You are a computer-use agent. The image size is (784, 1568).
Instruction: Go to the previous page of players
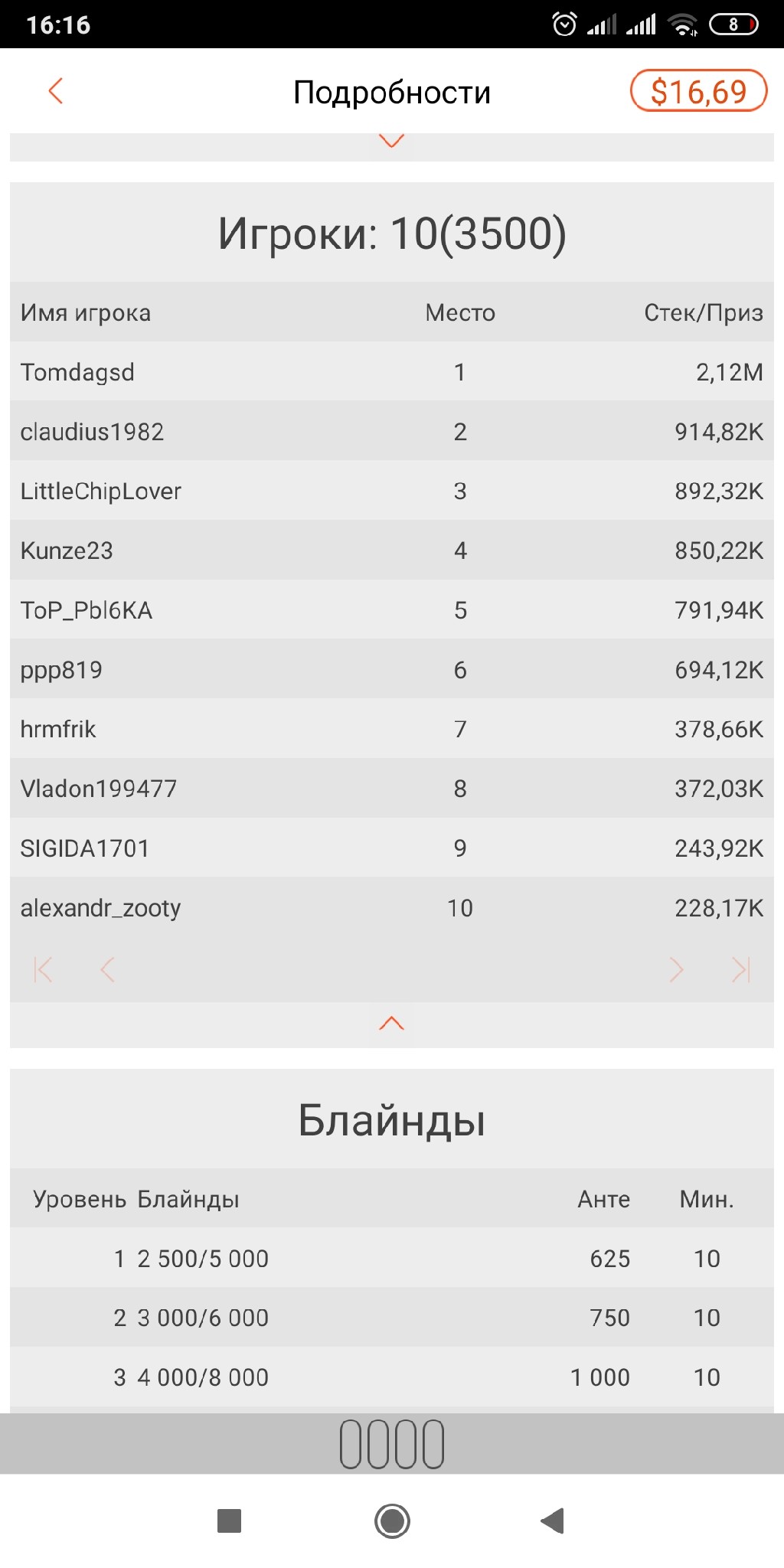[x=108, y=969]
